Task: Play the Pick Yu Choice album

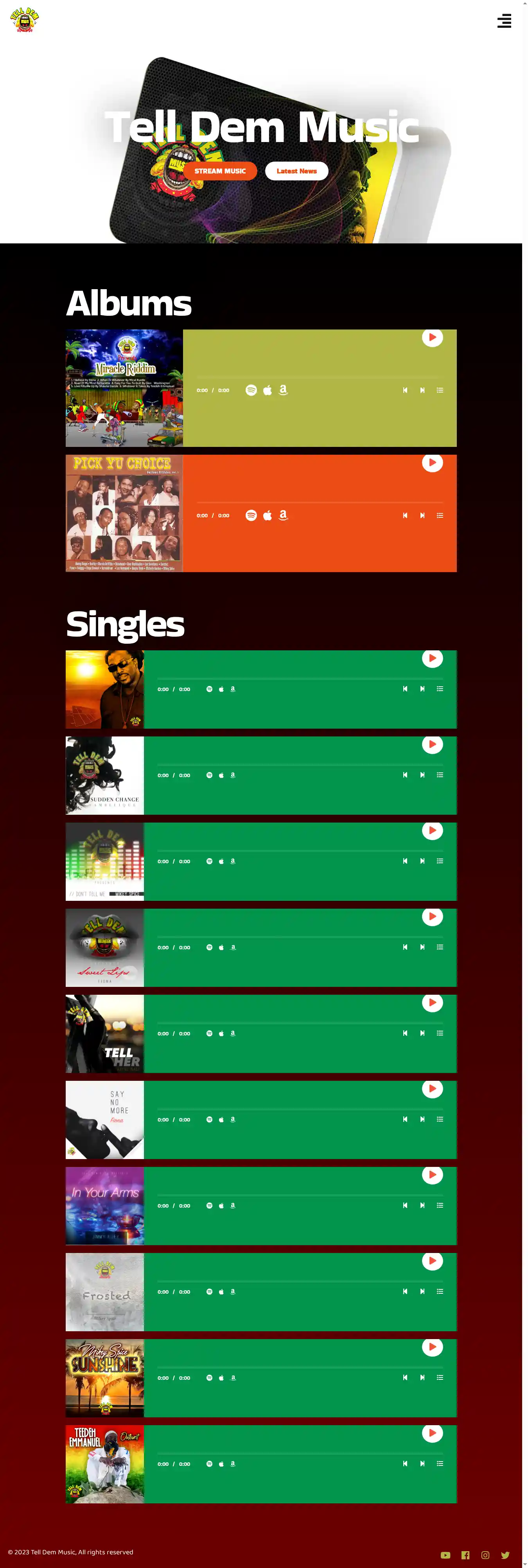Action: click(432, 463)
